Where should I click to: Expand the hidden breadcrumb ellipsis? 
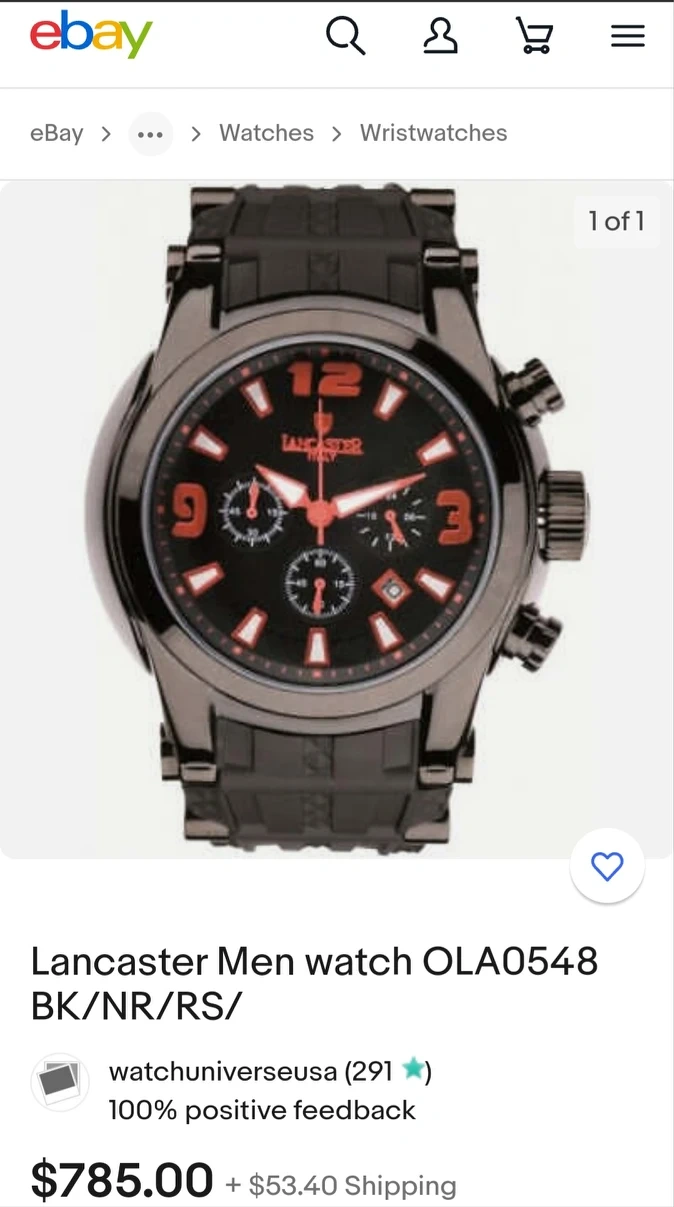(x=150, y=134)
